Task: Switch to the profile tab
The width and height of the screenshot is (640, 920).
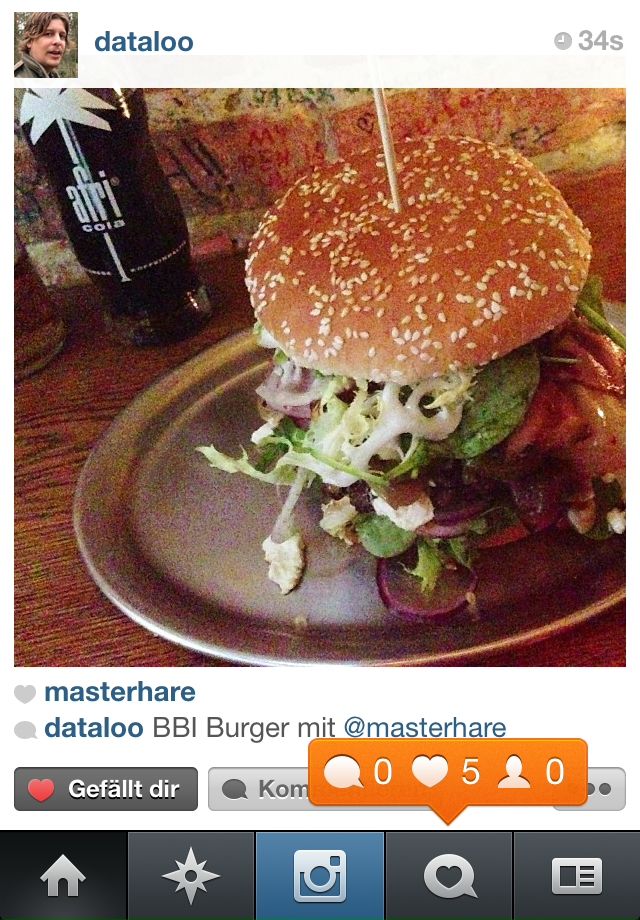Action: click(577, 876)
